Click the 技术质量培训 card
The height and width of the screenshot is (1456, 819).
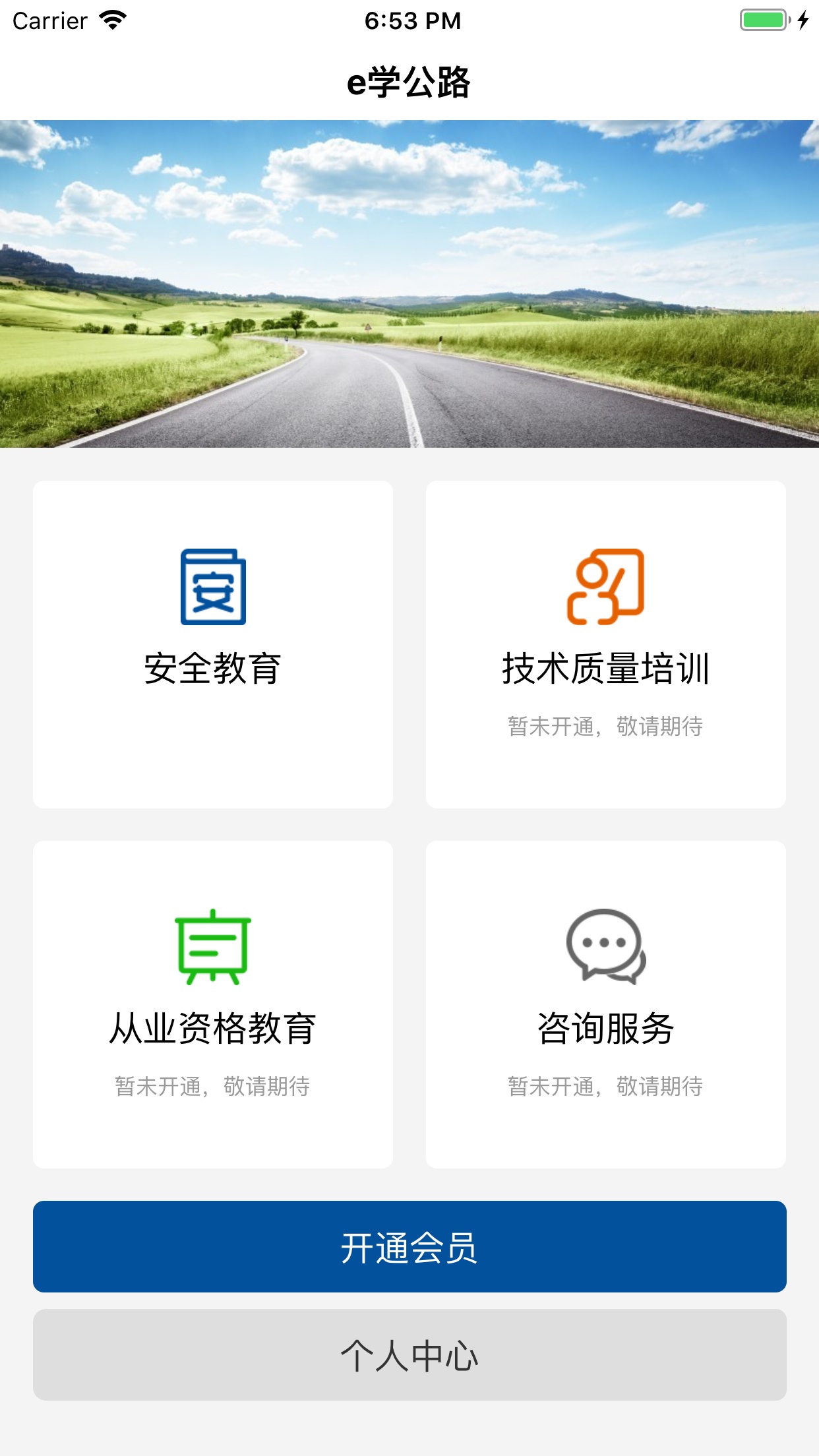coord(606,653)
